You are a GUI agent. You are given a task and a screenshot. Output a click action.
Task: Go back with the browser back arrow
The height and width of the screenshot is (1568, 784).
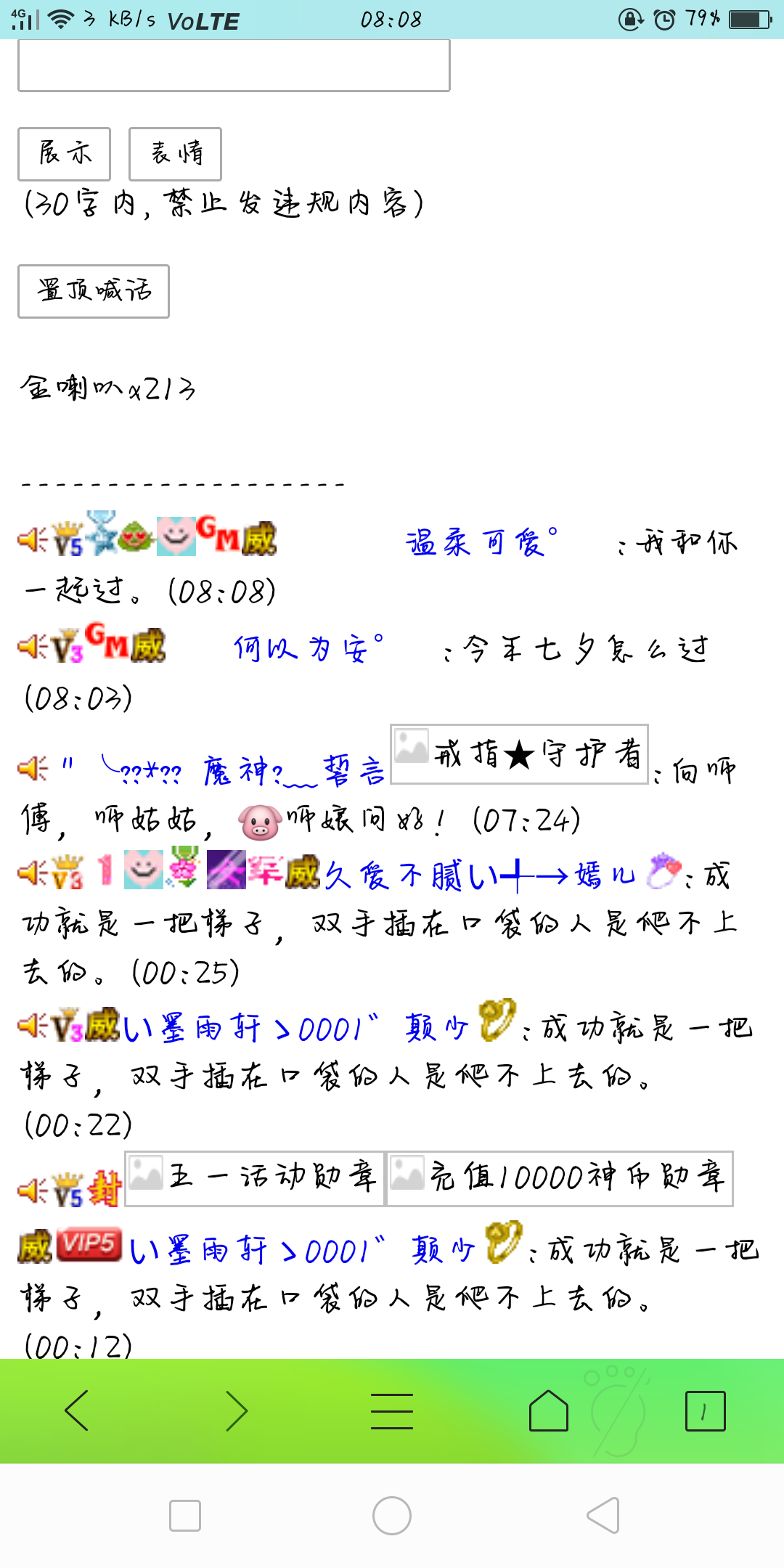(77, 1410)
